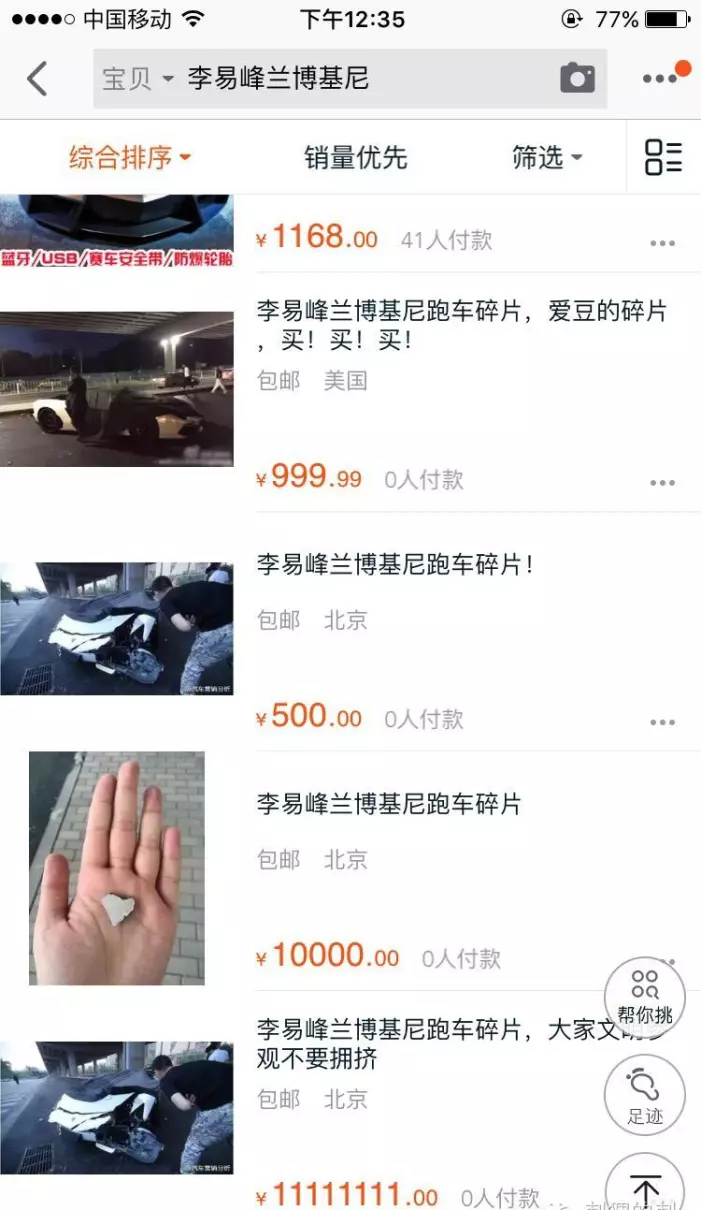Open the ¥999.99 爱豆的碎片 listing
701x1210 pixels.
(x=460, y=325)
